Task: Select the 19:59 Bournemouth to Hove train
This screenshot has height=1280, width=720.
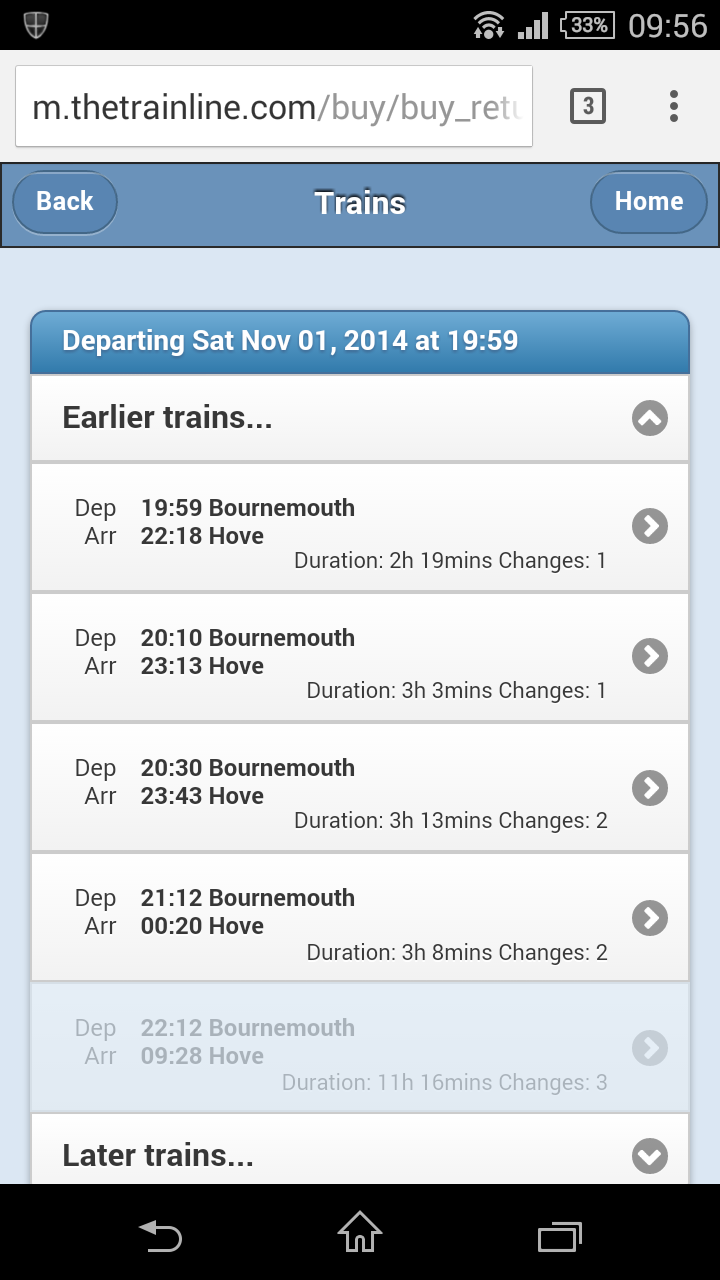Action: click(360, 527)
